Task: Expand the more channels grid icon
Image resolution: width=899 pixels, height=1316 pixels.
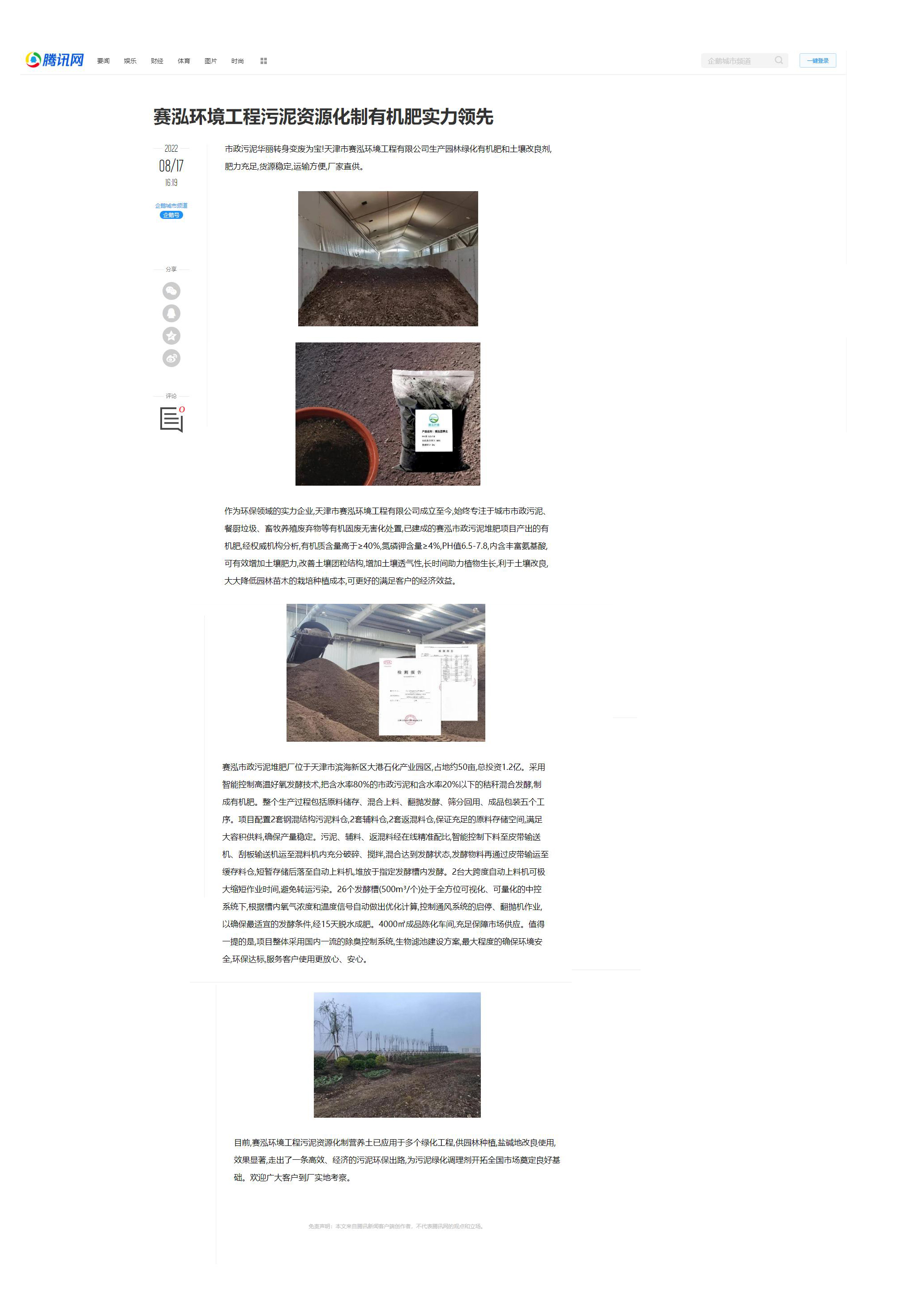Action: (x=263, y=61)
